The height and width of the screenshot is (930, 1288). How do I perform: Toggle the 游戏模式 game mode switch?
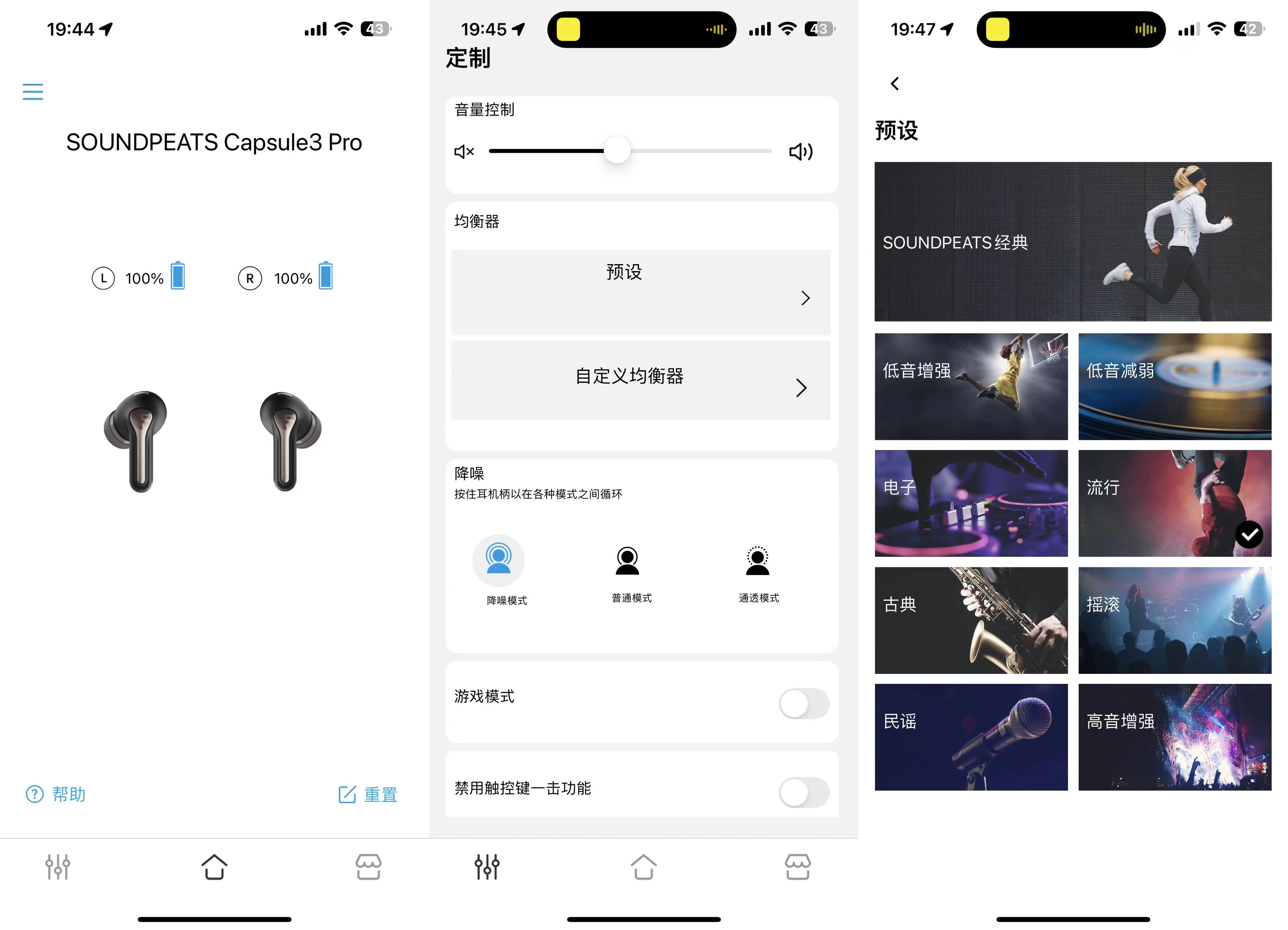click(x=803, y=703)
